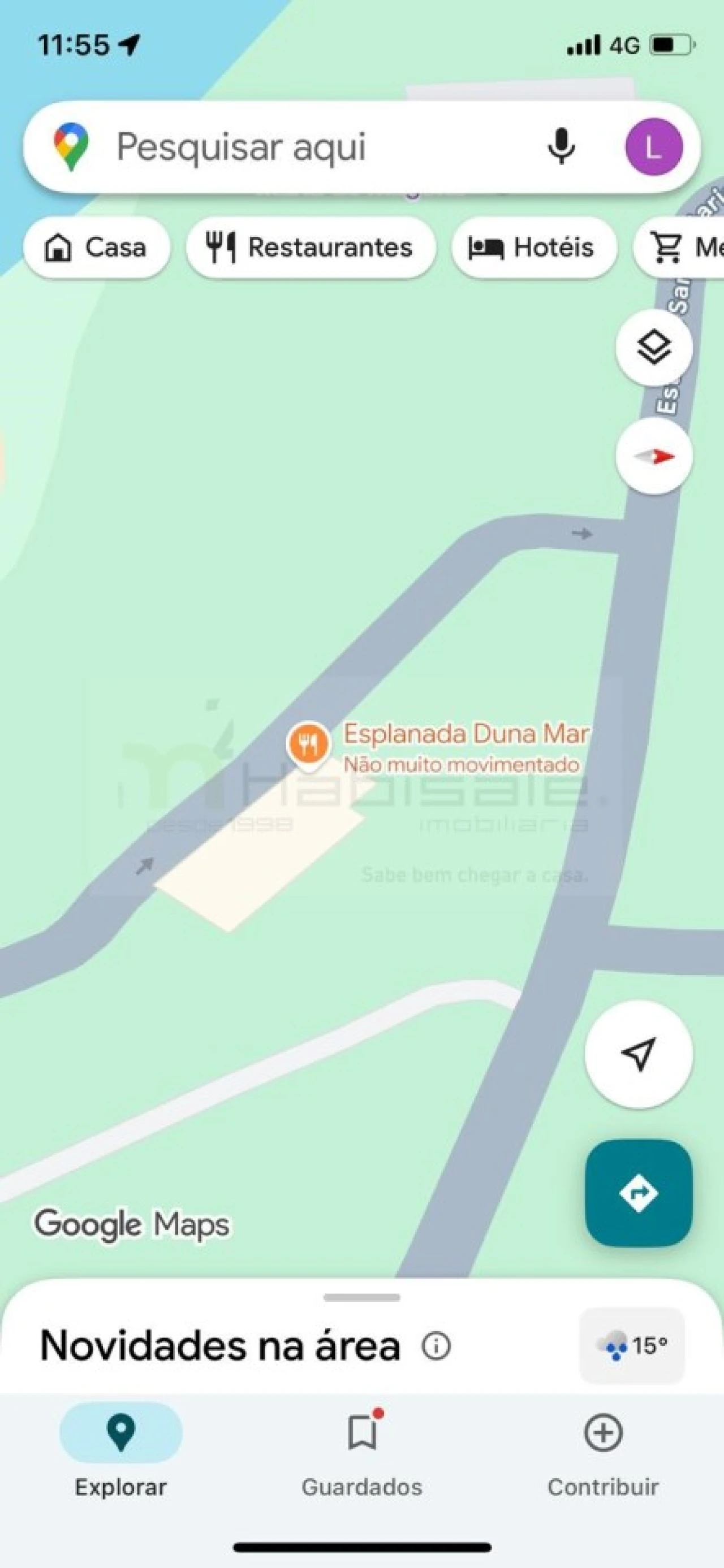Open the account profile avatar
Screen dimensions: 724x1568
point(653,148)
